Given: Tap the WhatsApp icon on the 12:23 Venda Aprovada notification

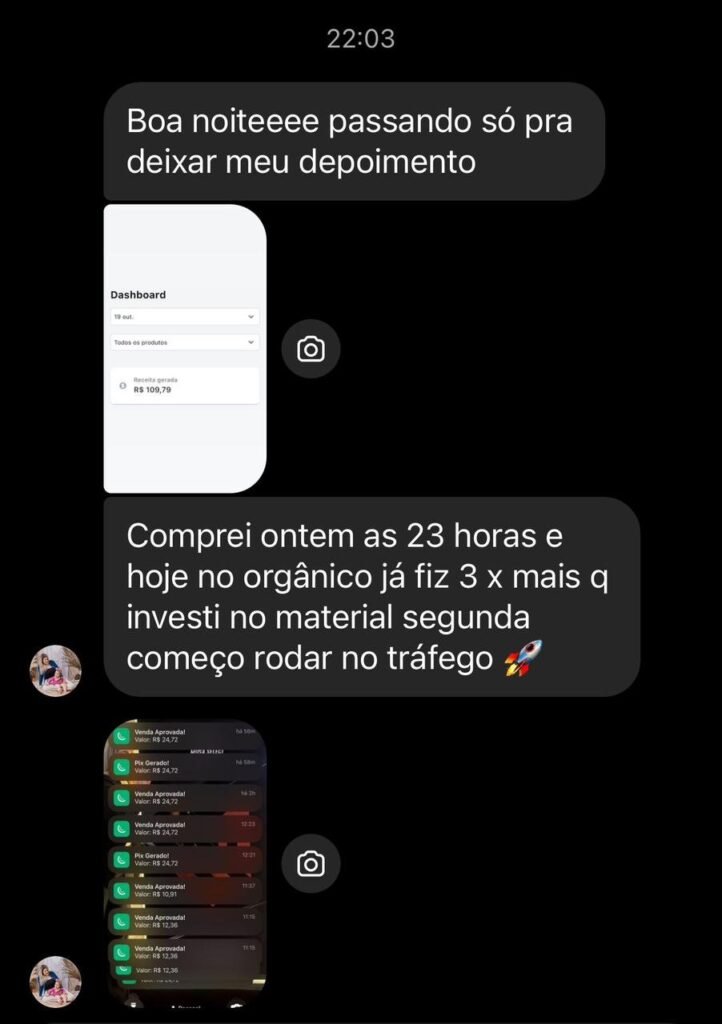Looking at the screenshot, I should click(x=122, y=827).
